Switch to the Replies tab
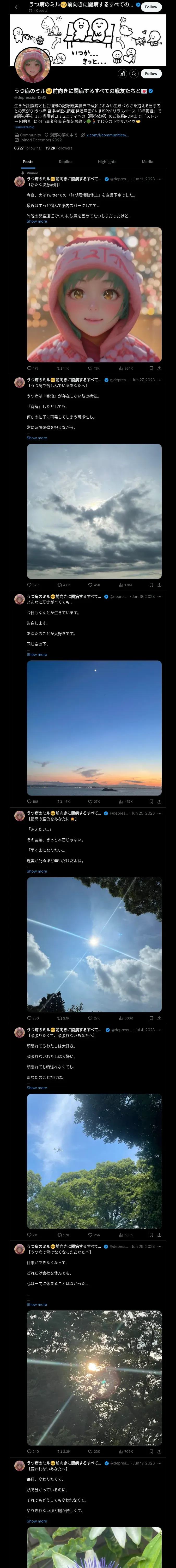The width and height of the screenshot is (176, 1568). tap(65, 162)
